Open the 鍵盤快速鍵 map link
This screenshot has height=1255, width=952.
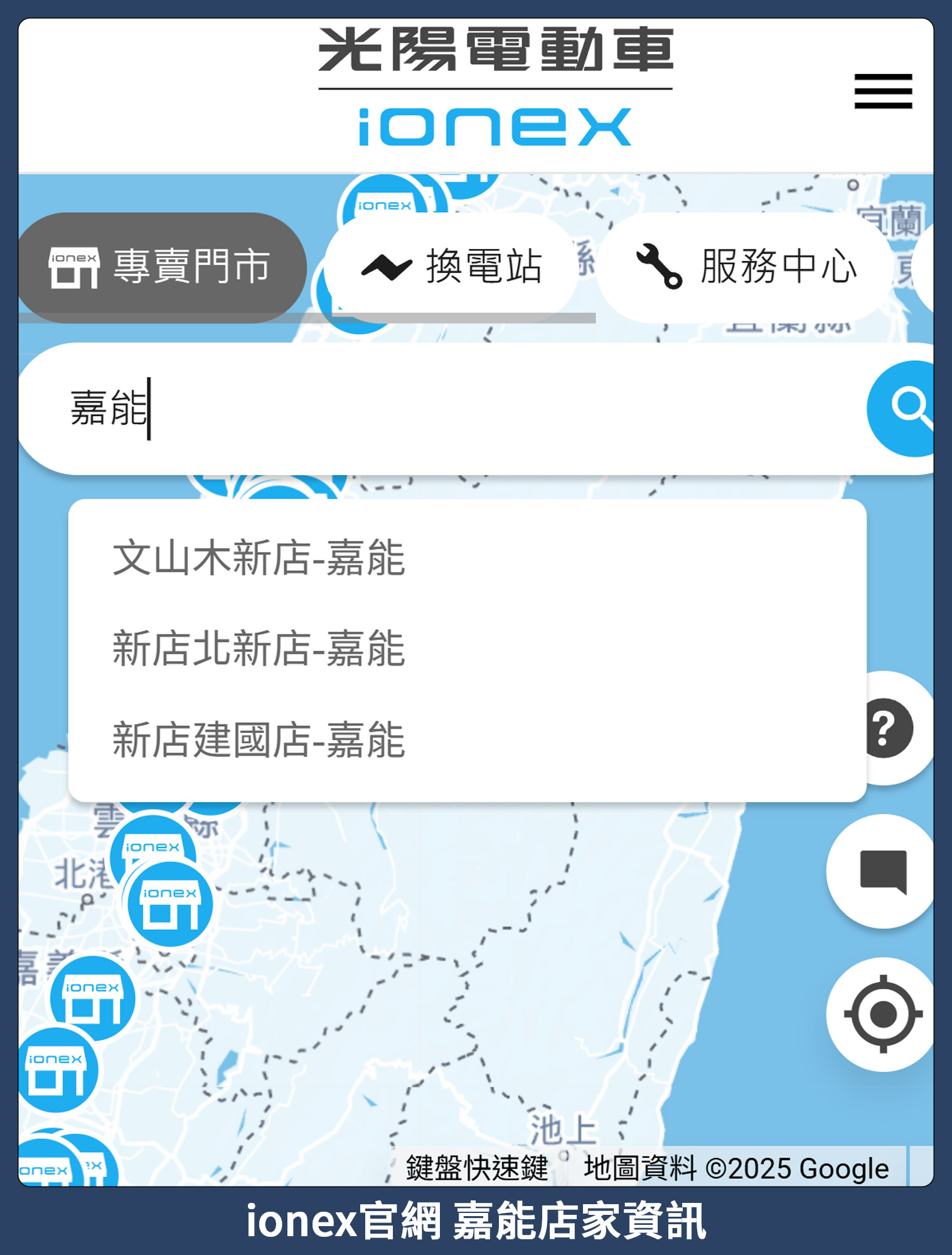point(477,1168)
